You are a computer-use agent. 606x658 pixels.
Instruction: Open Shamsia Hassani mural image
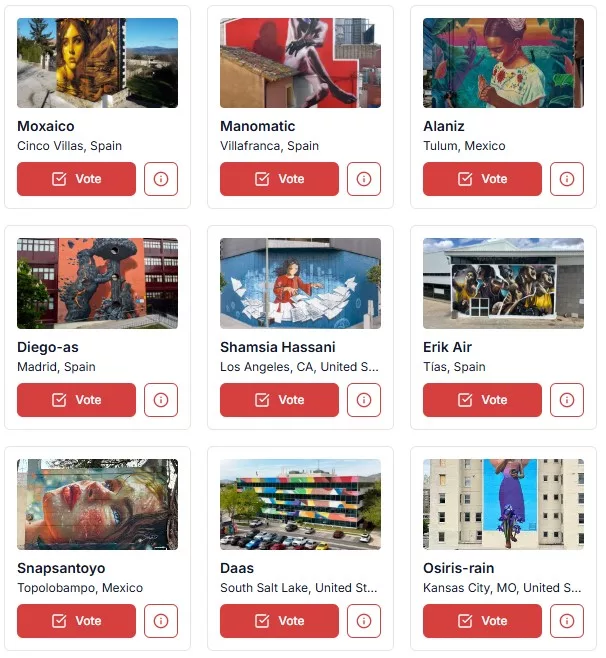click(x=300, y=283)
